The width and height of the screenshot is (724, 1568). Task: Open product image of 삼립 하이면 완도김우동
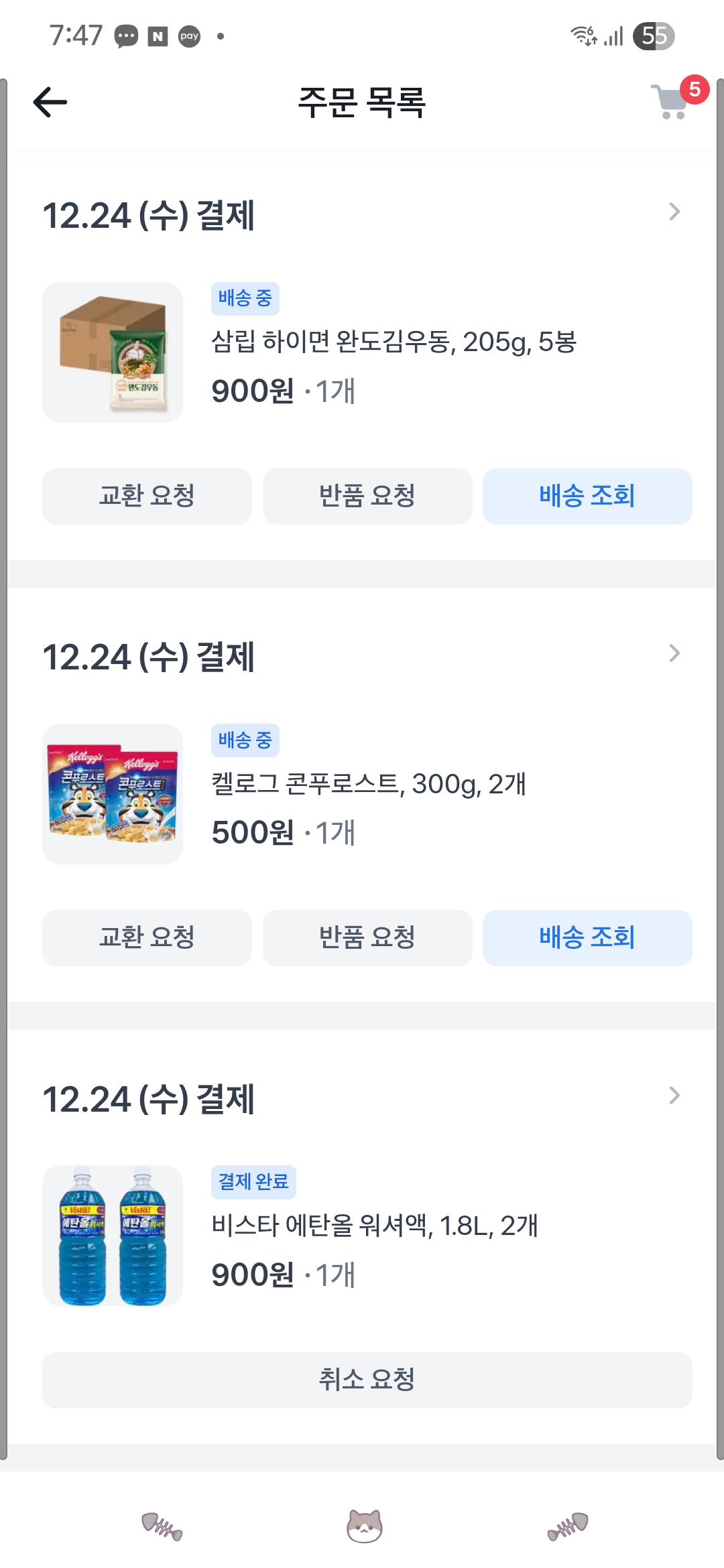click(113, 352)
